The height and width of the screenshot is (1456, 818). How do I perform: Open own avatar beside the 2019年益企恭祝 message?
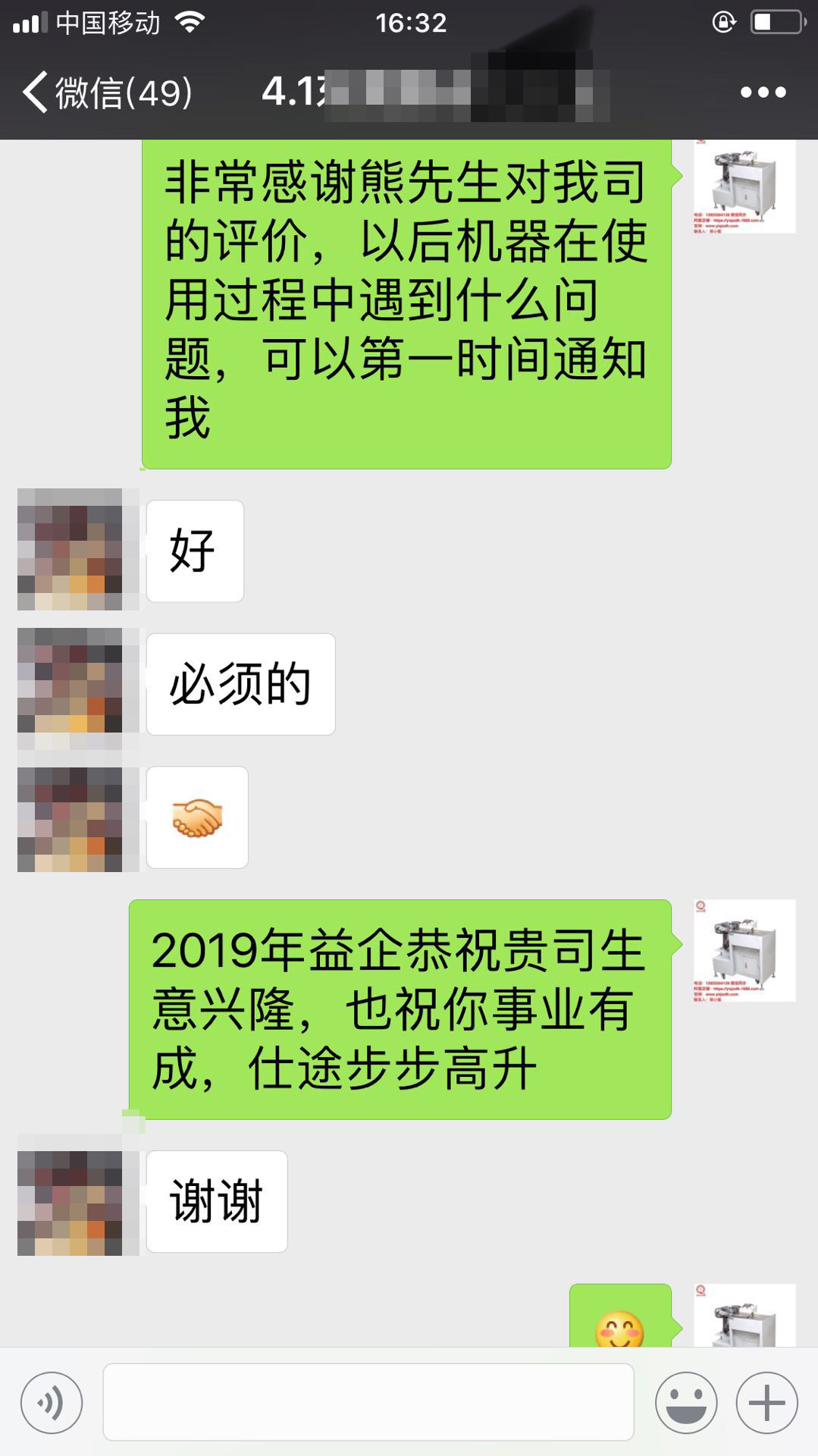744,951
